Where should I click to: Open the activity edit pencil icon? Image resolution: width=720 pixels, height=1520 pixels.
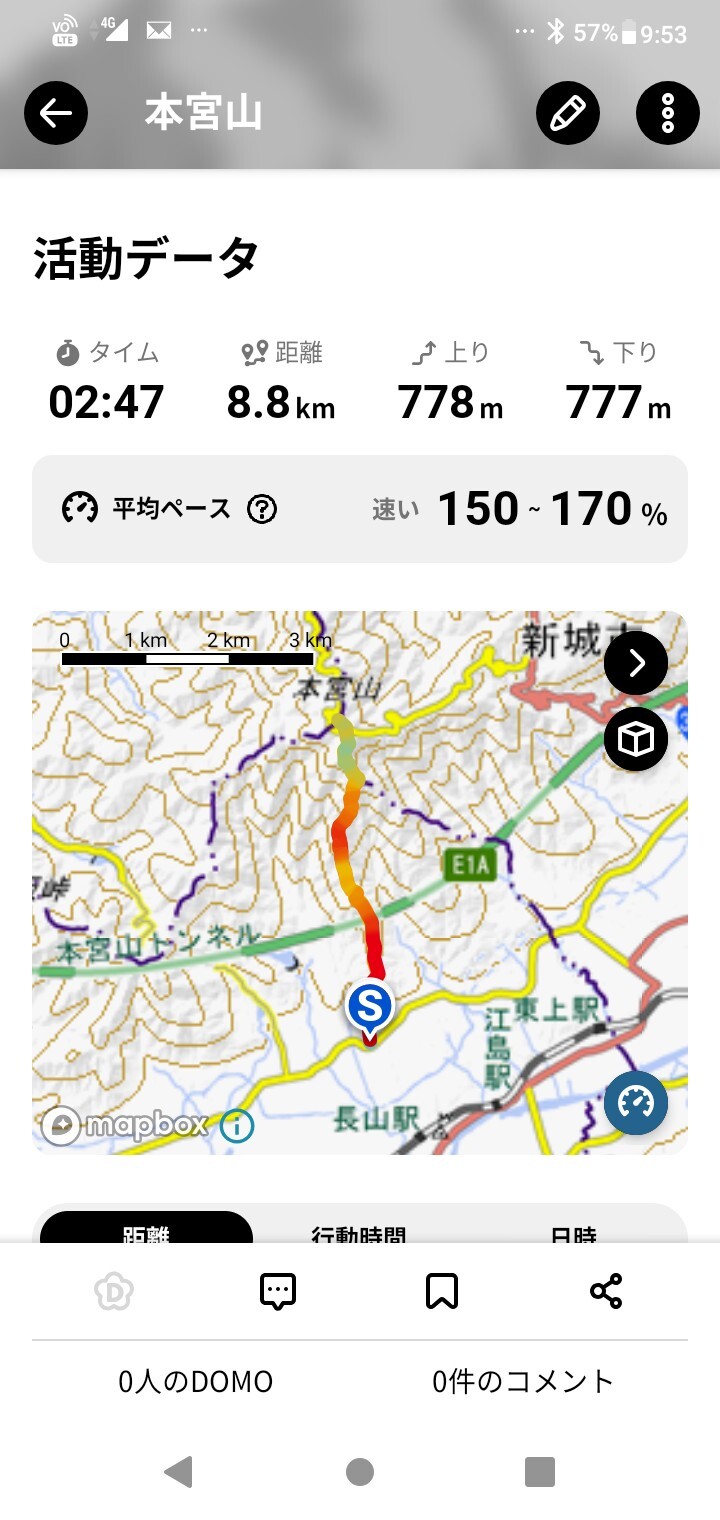click(567, 113)
